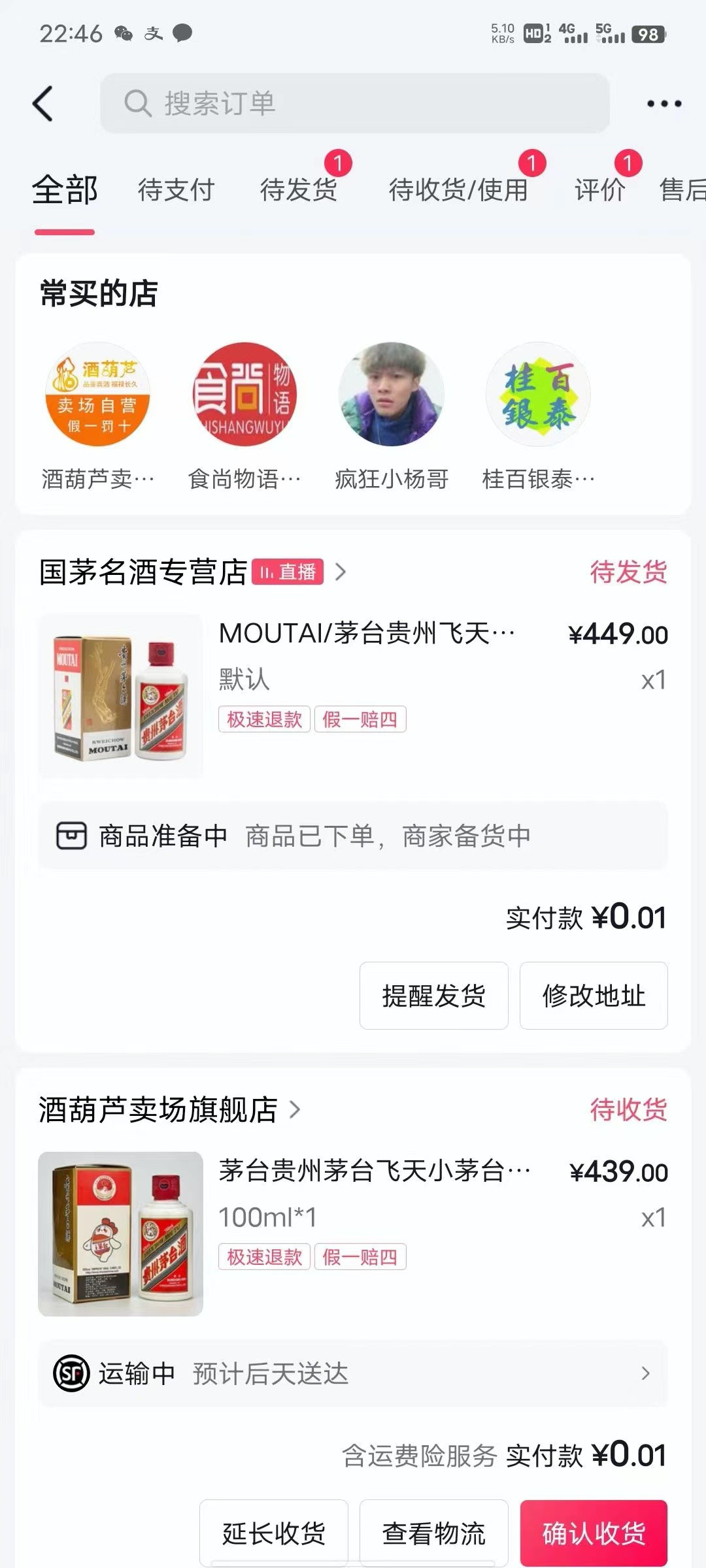Select the 极速退款 tag on the Moutai order
Screen dimensions: 706x1568
click(x=263, y=720)
